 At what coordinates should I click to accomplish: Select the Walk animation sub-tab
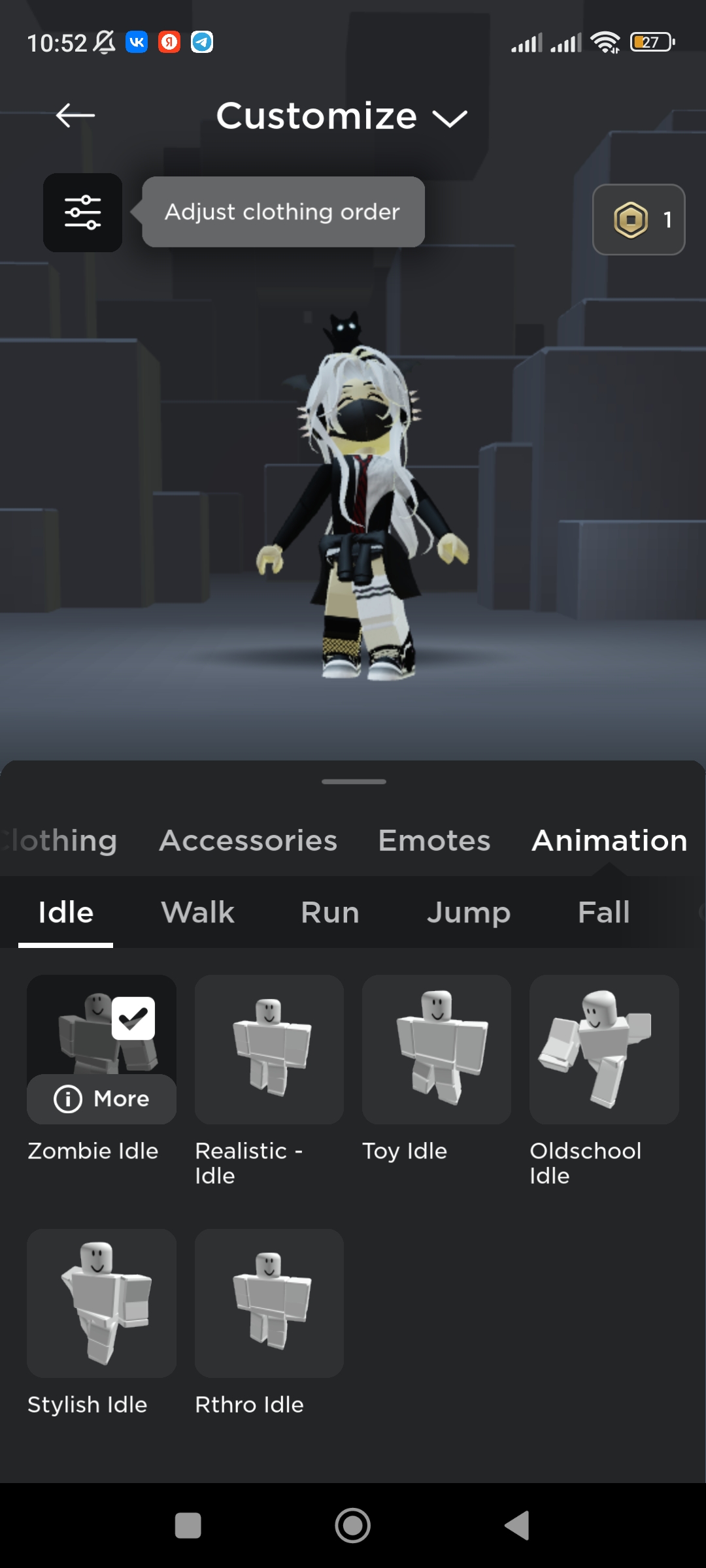(197, 912)
